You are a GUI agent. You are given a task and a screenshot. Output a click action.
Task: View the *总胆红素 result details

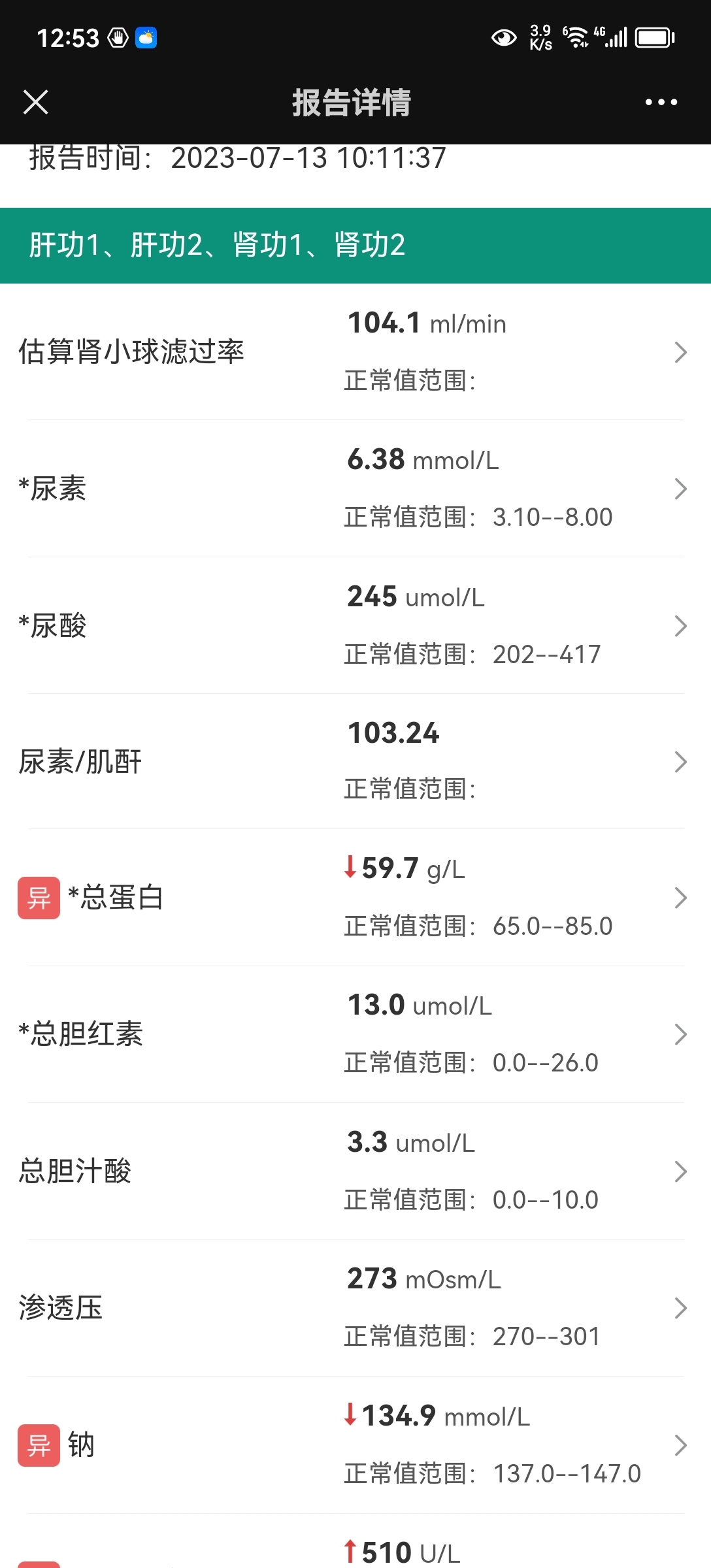coord(355,1034)
